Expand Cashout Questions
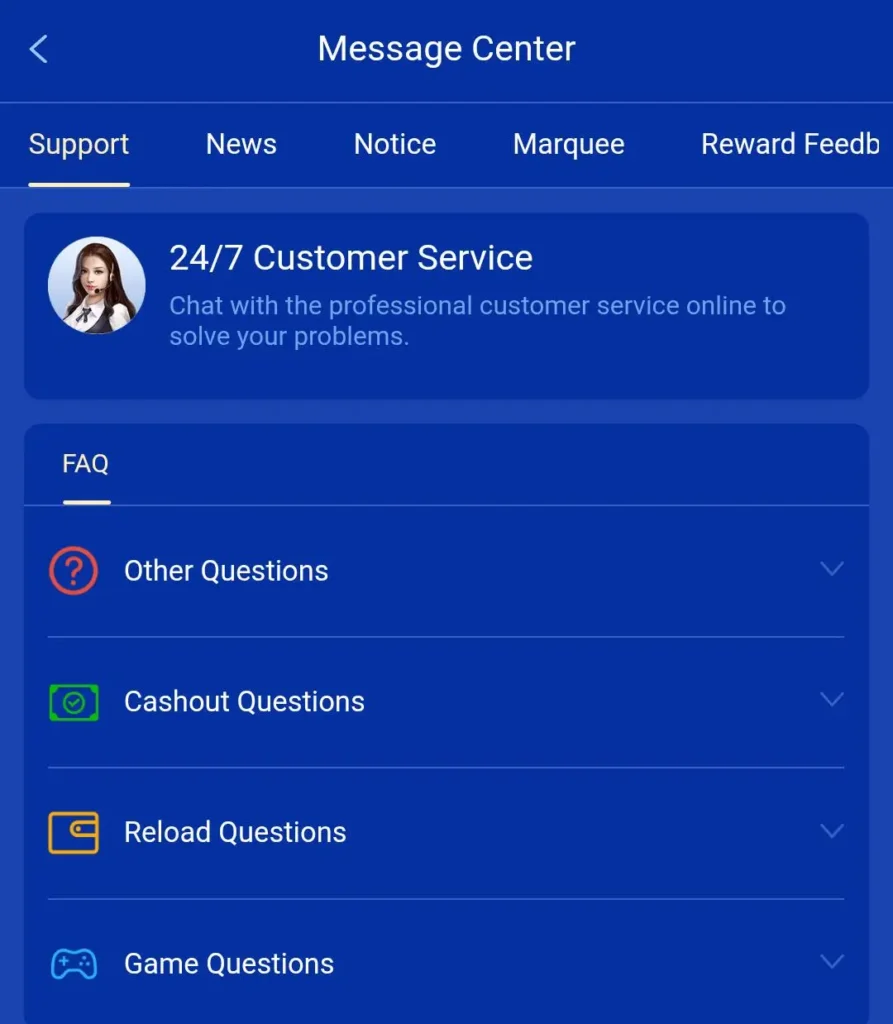This screenshot has height=1024, width=893. (446, 702)
